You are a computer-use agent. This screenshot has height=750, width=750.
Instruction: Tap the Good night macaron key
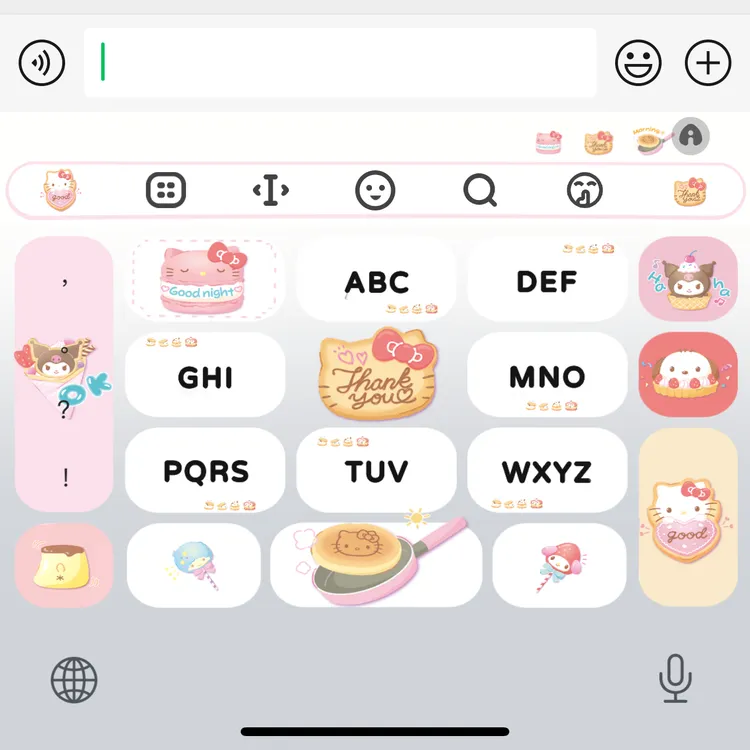click(x=205, y=282)
